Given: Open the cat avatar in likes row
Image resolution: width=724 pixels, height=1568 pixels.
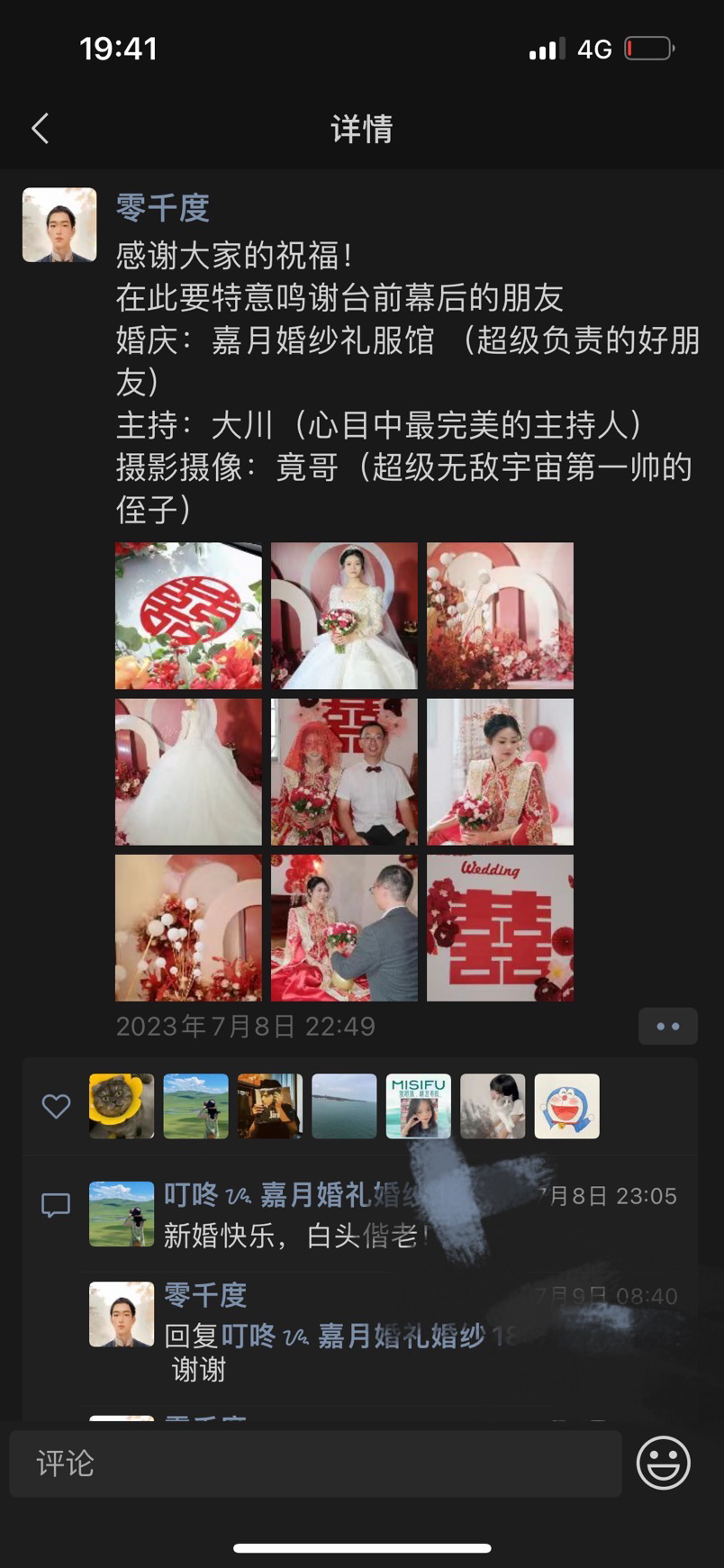Looking at the screenshot, I should (122, 1106).
